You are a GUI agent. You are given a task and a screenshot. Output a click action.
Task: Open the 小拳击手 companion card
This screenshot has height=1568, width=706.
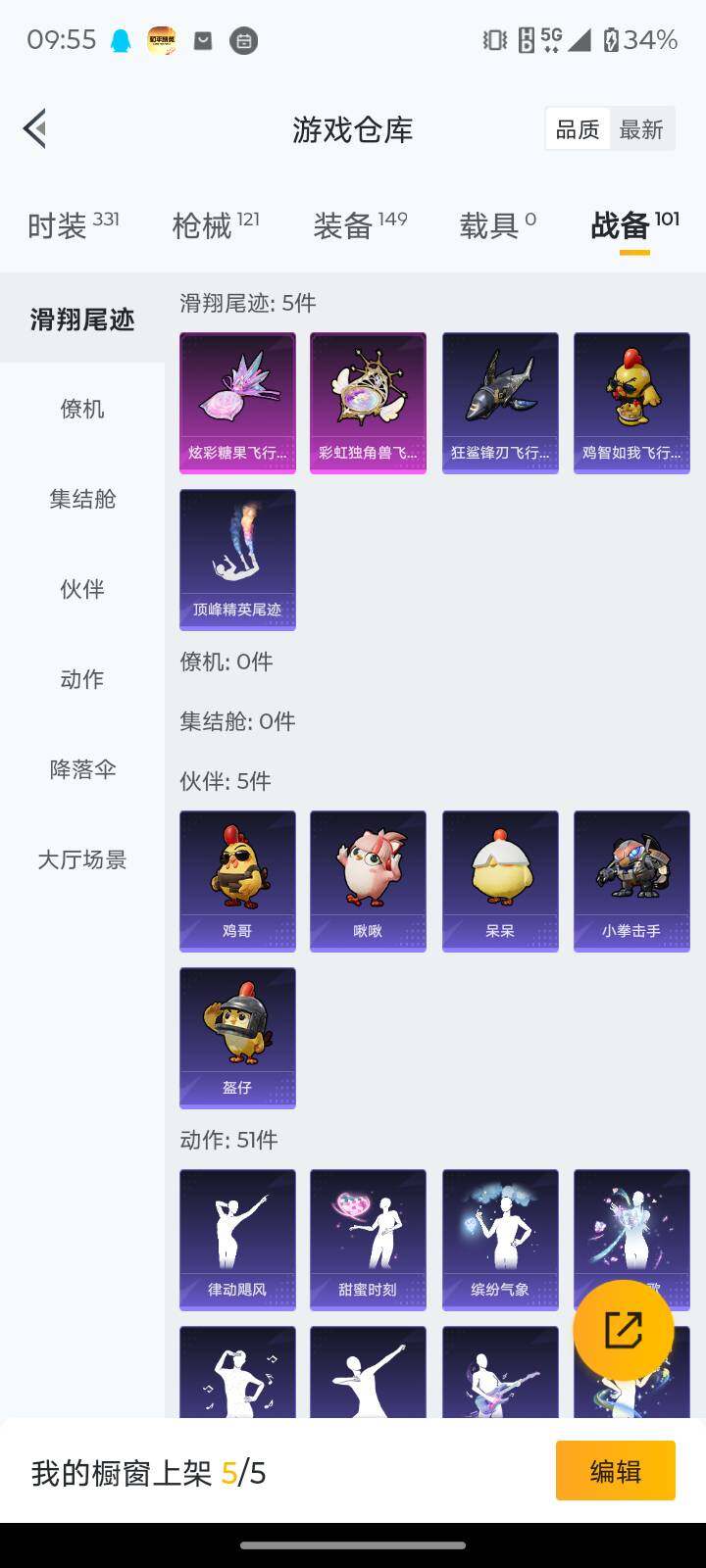(631, 881)
